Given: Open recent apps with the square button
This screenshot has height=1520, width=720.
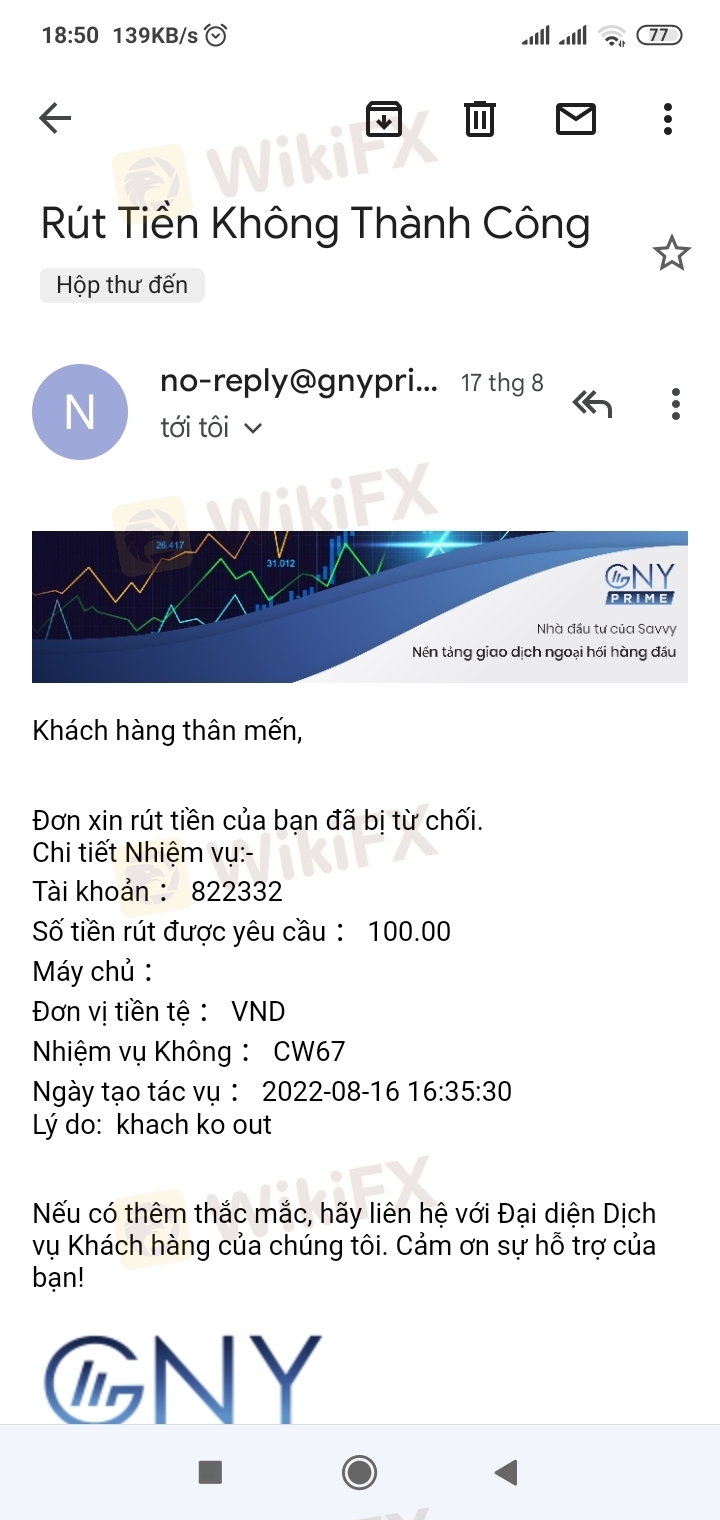Looking at the screenshot, I should (210, 1472).
